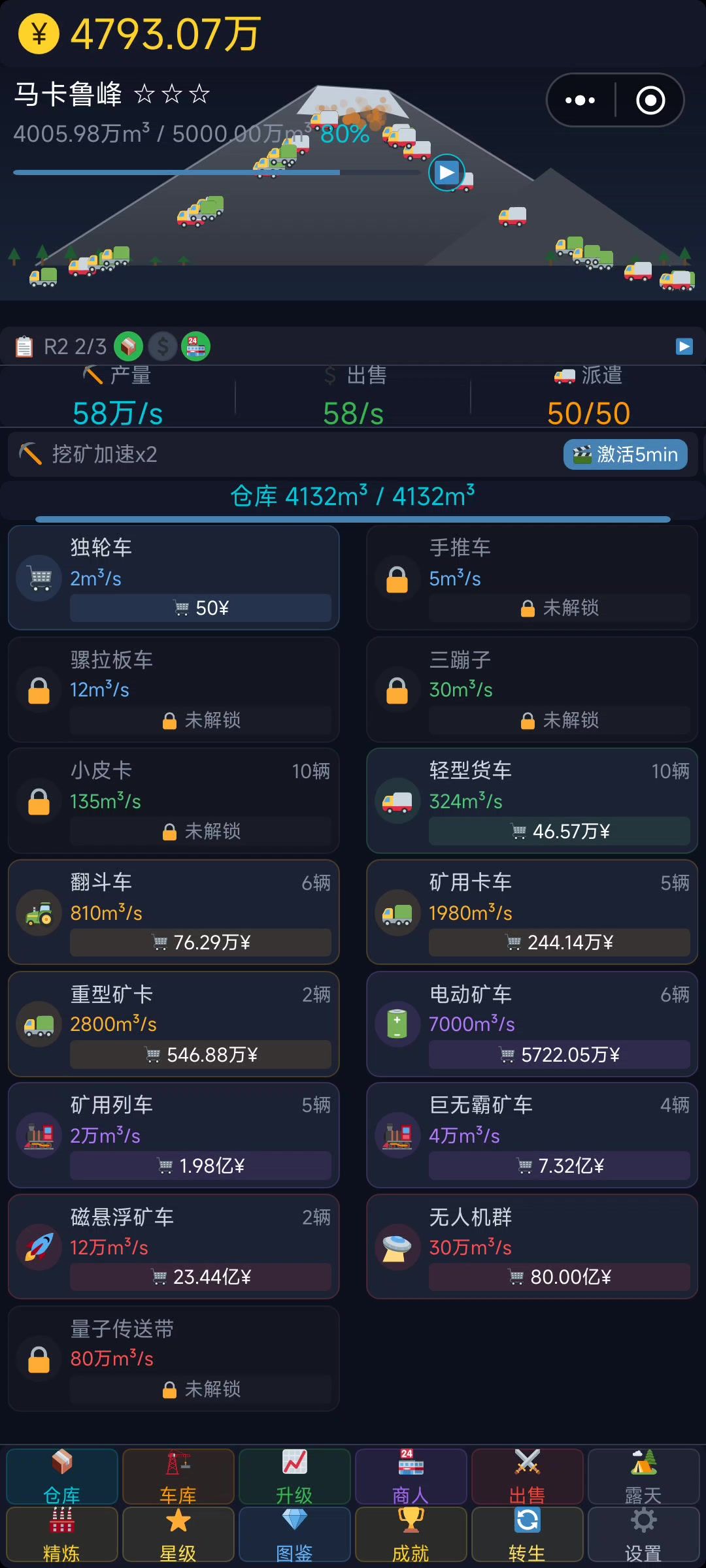Viewport: 706px width, 1568px height.
Task: Open the 出售 sell tab
Action: [x=527, y=1477]
